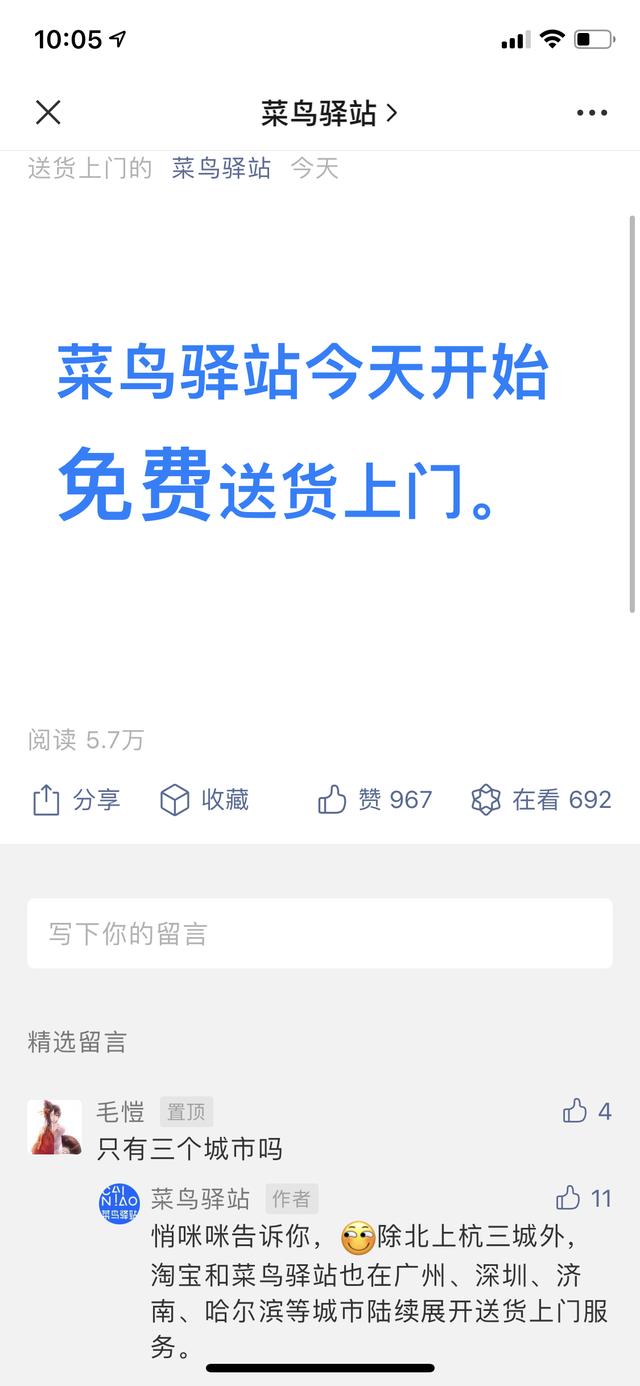Focus the 写下你的留言 comment field
Viewport: 640px width, 1386px height.
(320, 933)
